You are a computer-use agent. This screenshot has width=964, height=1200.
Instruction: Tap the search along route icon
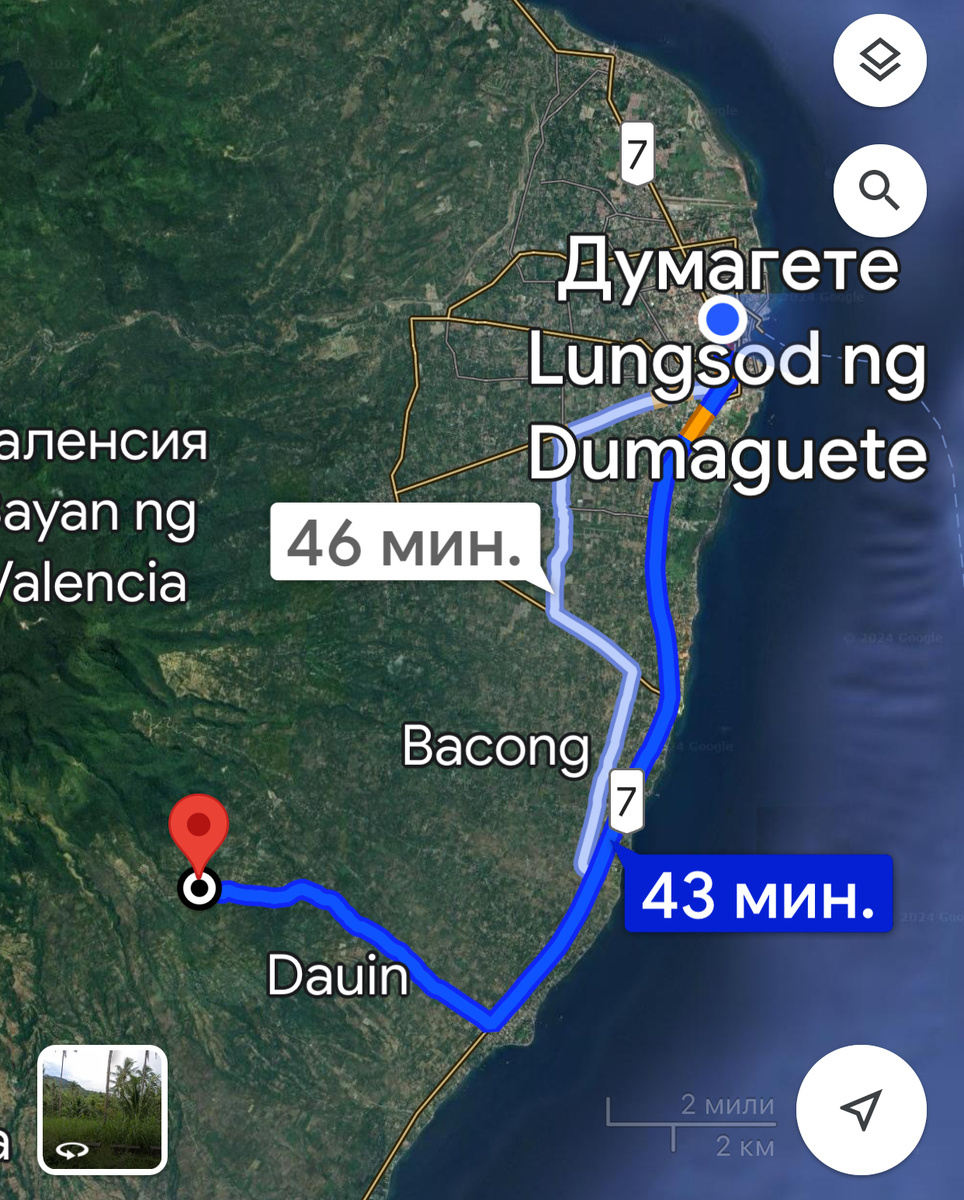pyautogui.click(x=880, y=190)
